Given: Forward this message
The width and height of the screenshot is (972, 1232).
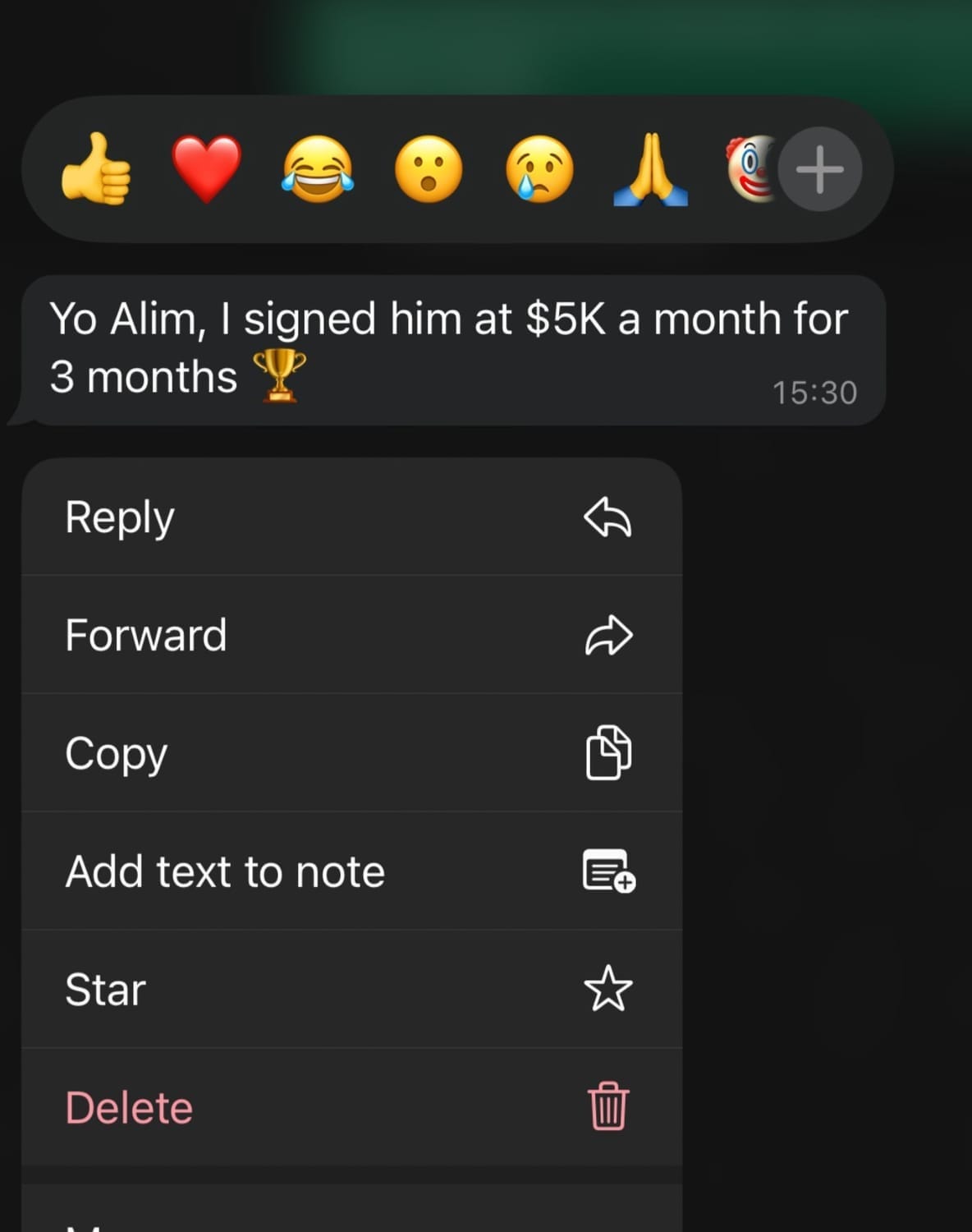Looking at the screenshot, I should pos(351,635).
